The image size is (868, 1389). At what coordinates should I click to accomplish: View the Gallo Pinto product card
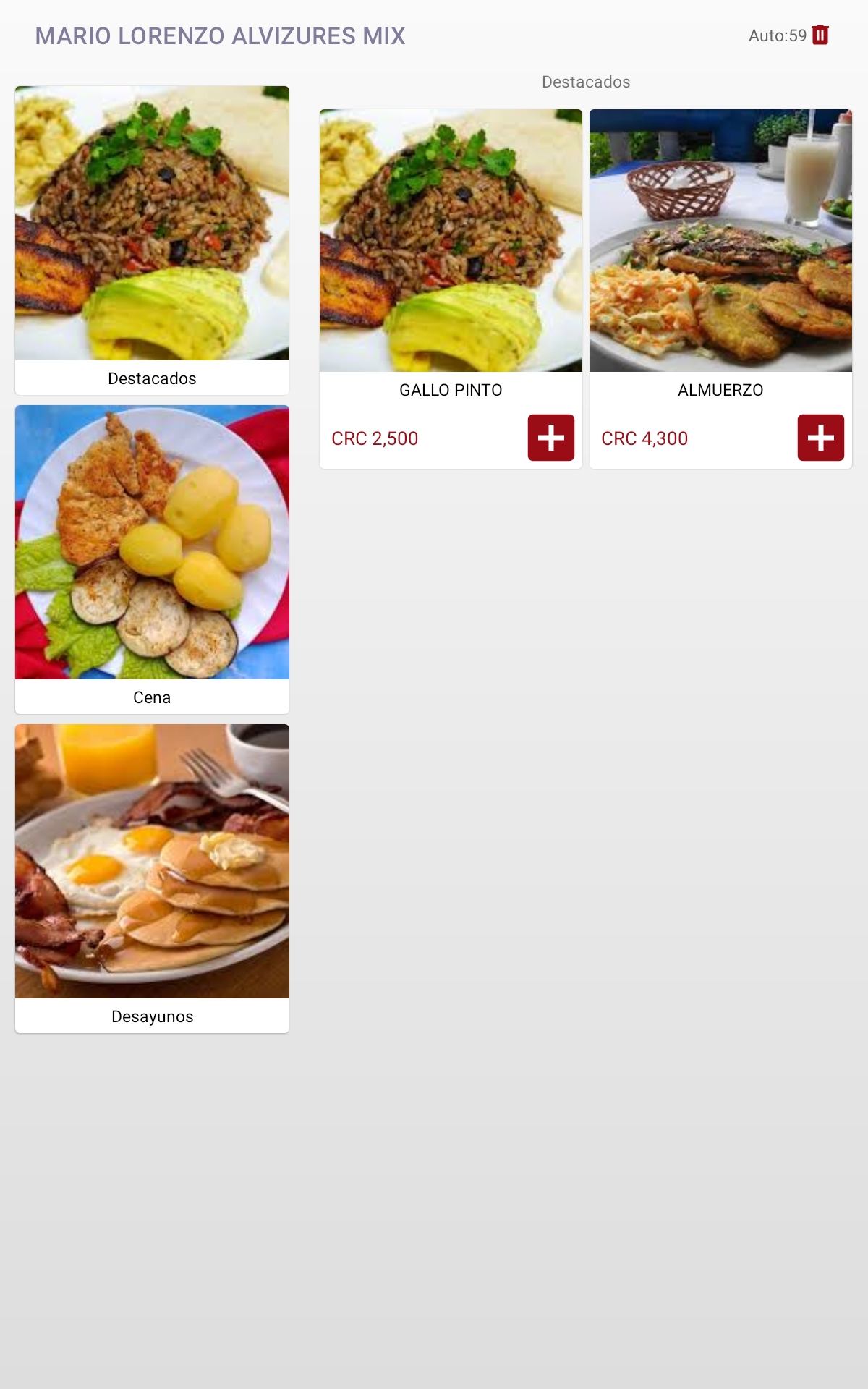pyautogui.click(x=451, y=289)
